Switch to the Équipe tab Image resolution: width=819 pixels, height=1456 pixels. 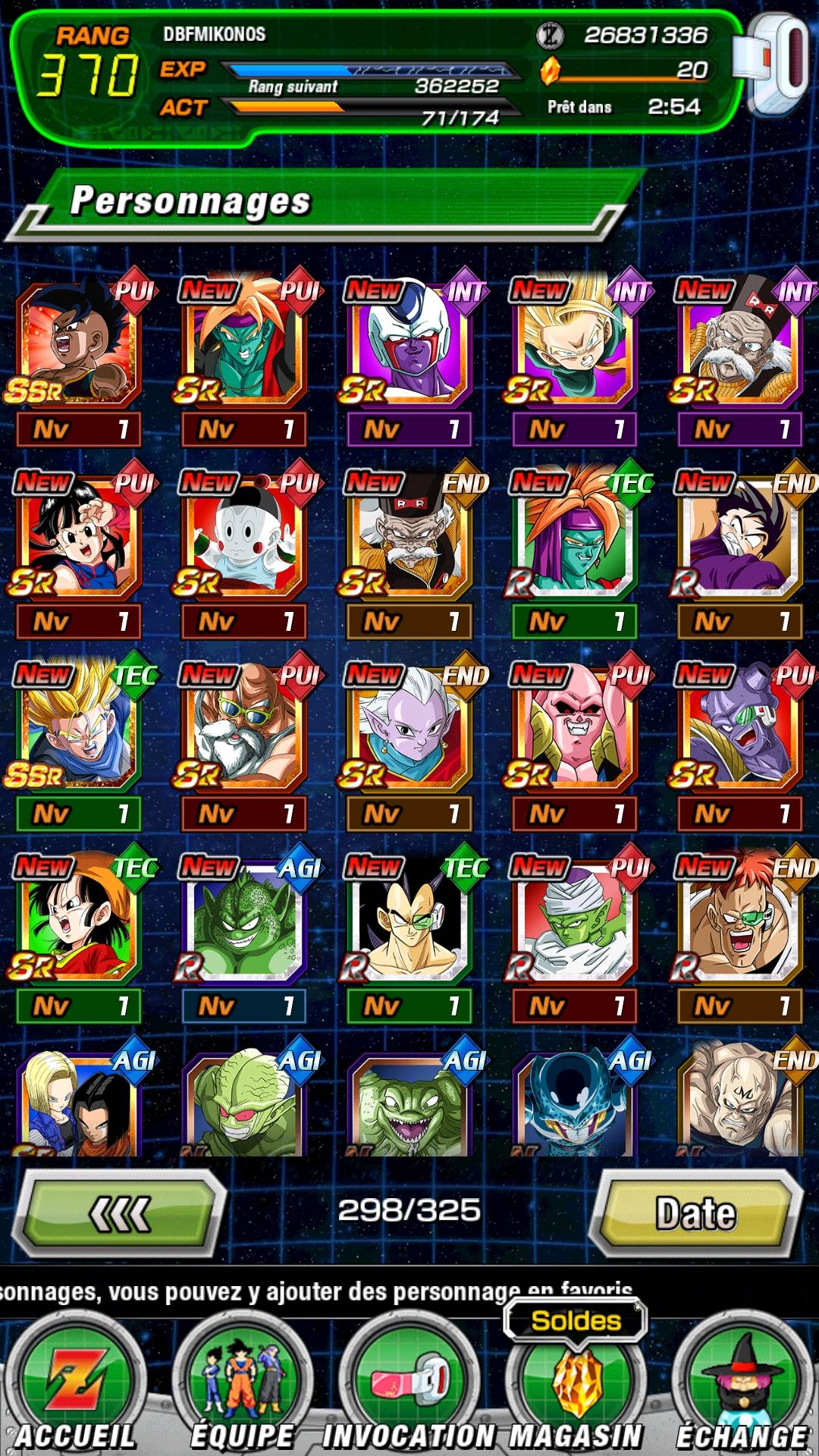point(243,1387)
